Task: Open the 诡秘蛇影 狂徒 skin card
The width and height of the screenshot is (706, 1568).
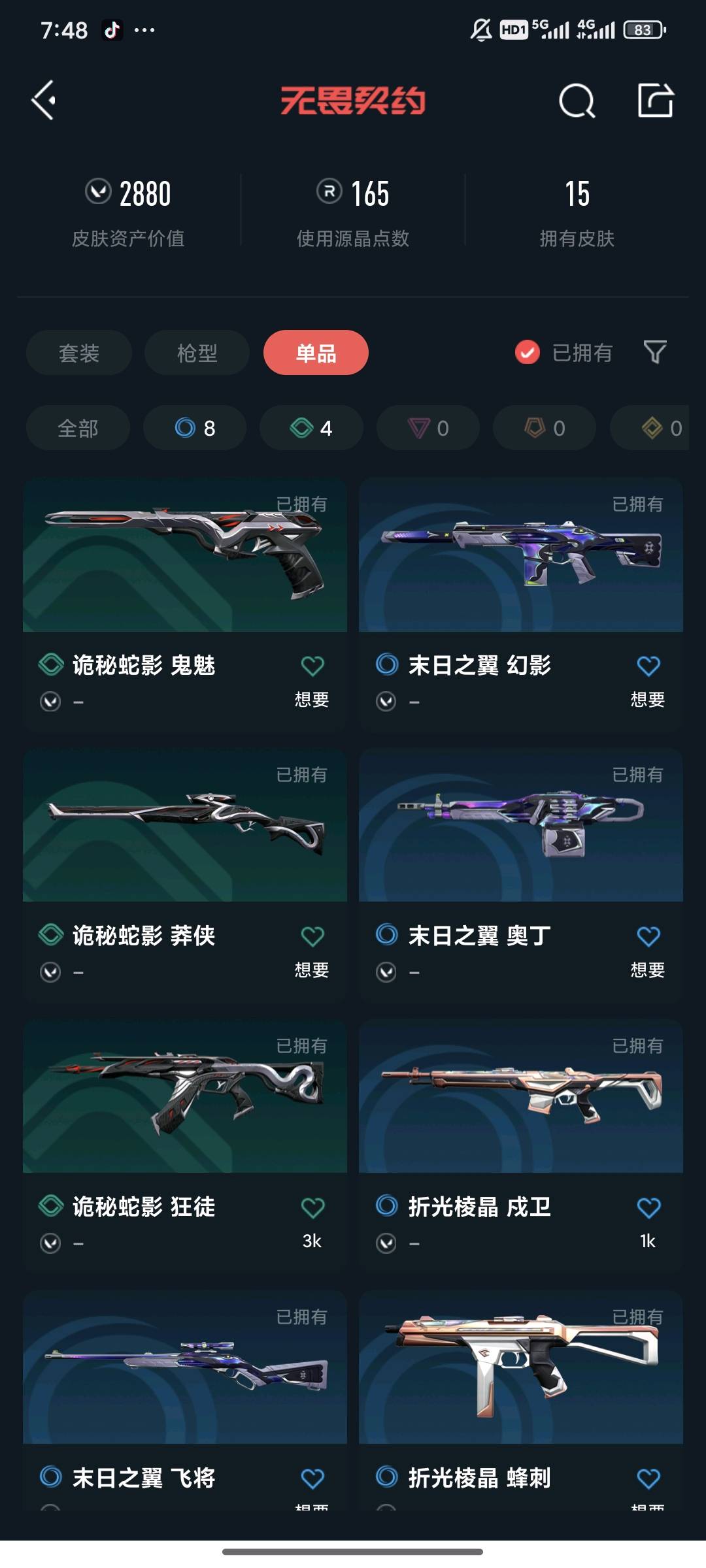Action: 185,1098
